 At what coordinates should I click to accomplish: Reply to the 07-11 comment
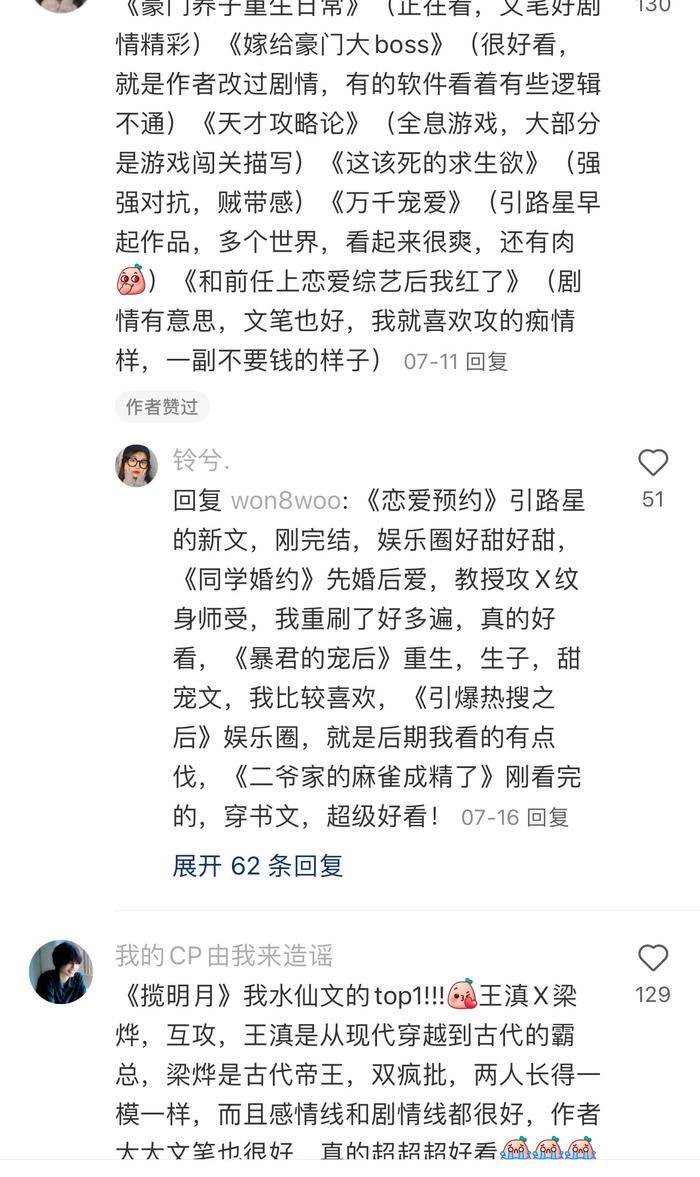point(487,361)
